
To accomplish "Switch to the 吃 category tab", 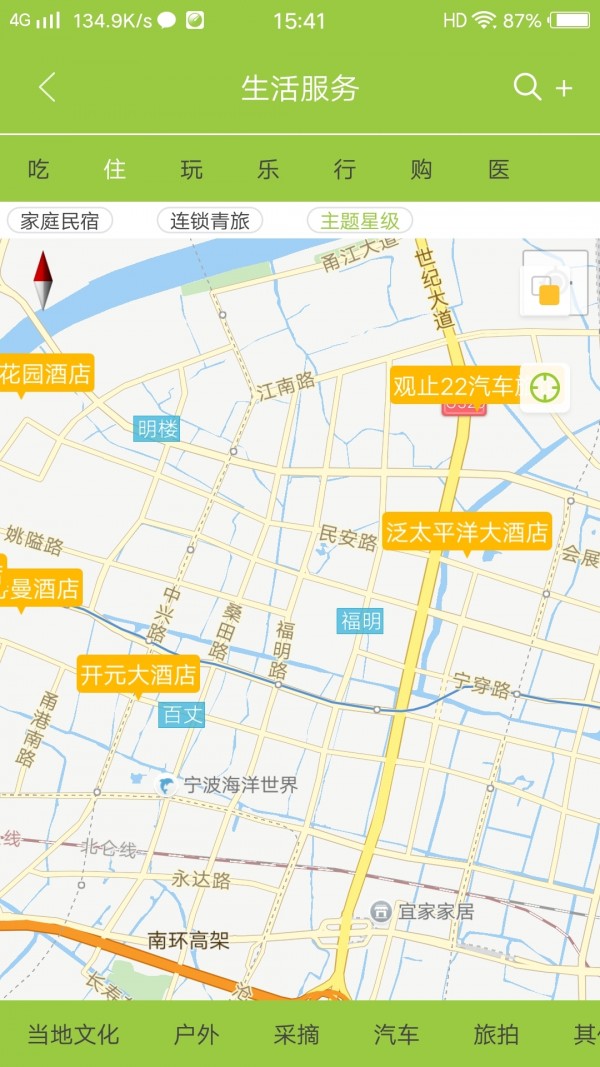I will 38,169.
